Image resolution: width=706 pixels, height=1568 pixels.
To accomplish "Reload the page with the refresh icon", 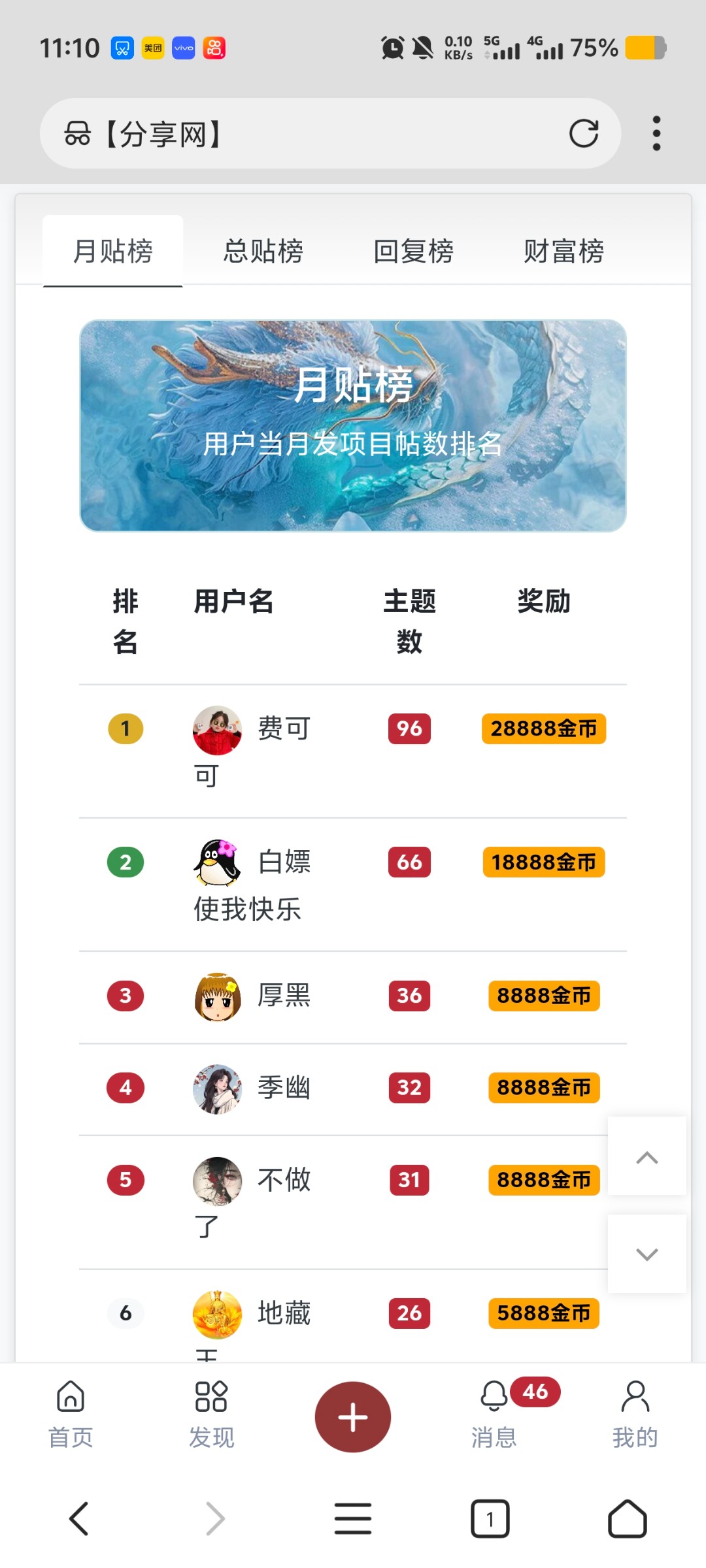I will point(584,134).
